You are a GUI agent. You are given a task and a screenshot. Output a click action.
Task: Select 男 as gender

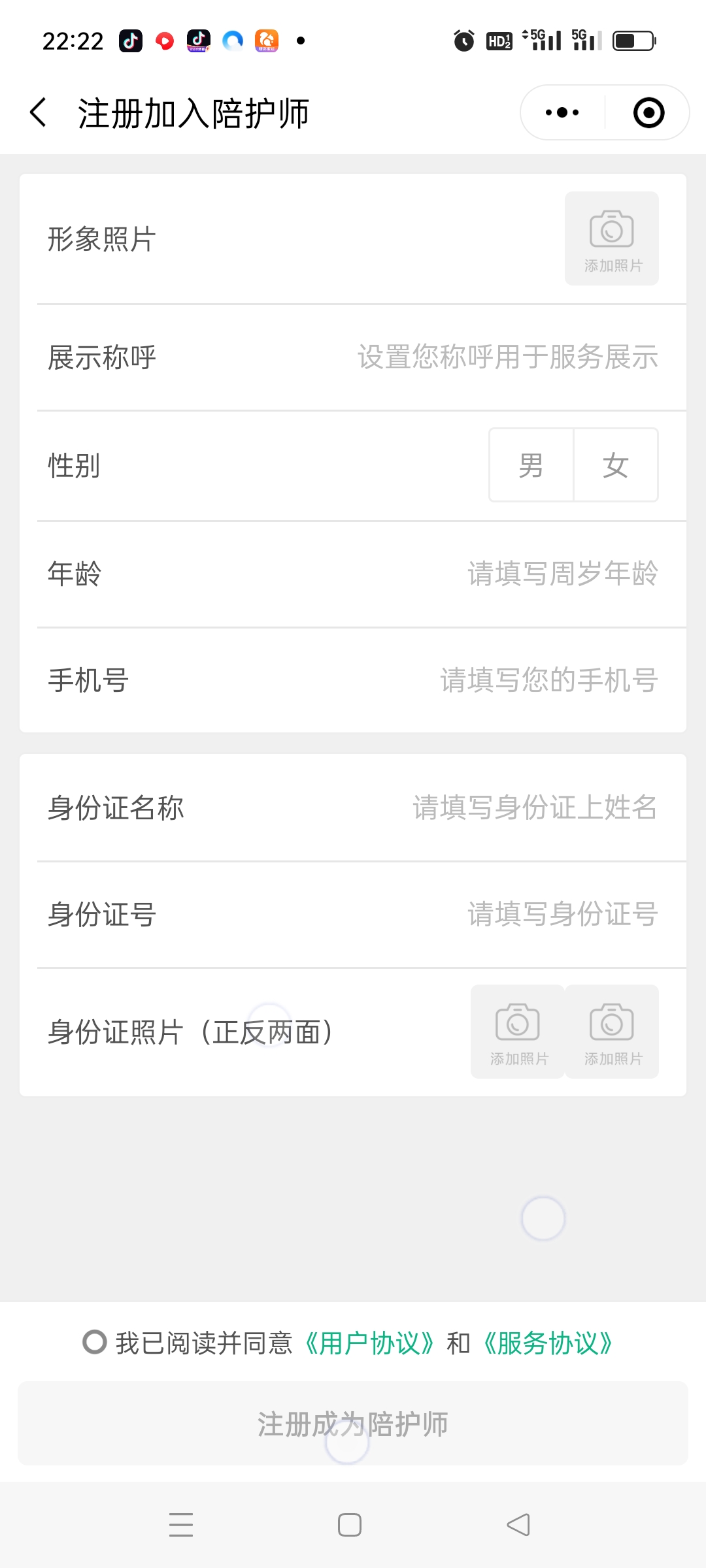tap(531, 465)
